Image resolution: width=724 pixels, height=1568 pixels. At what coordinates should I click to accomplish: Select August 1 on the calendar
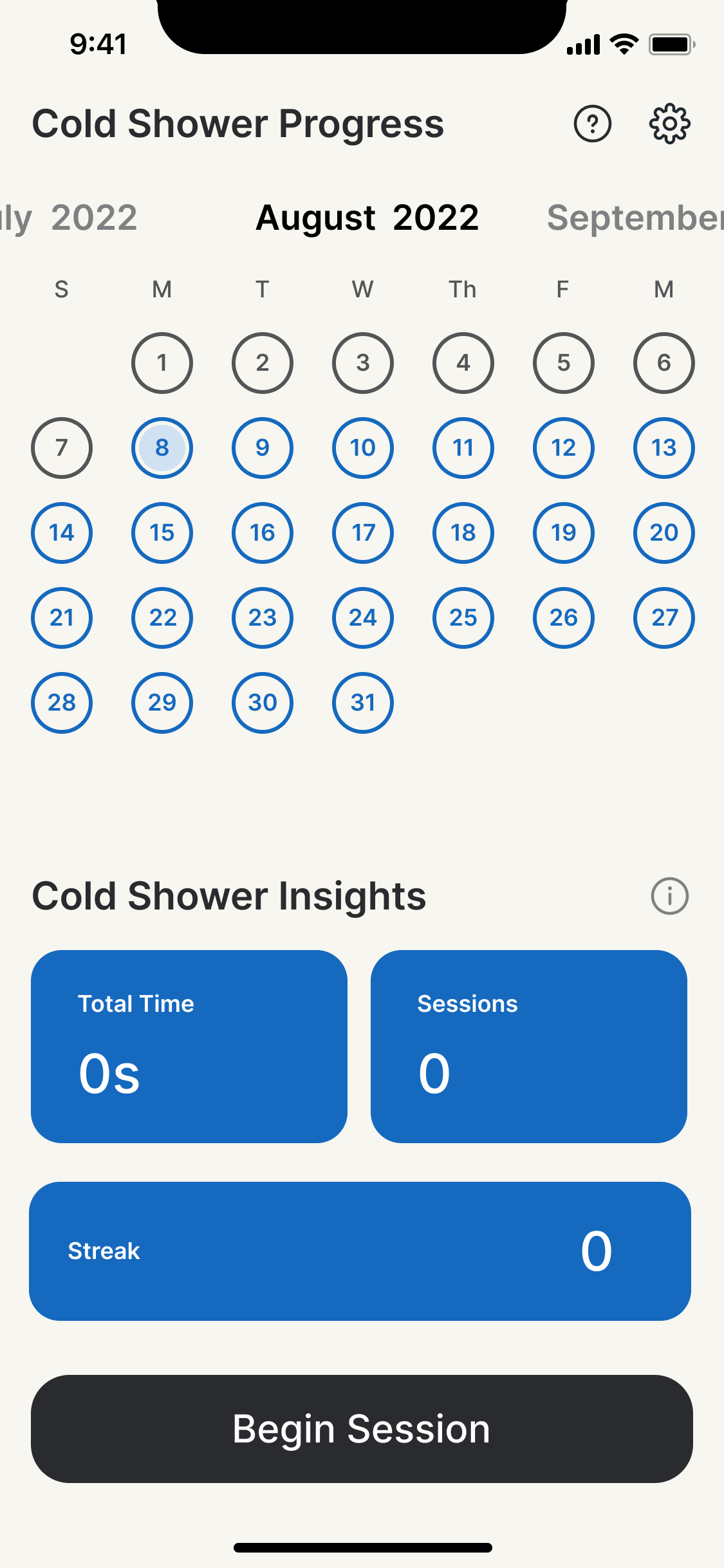[x=162, y=362]
